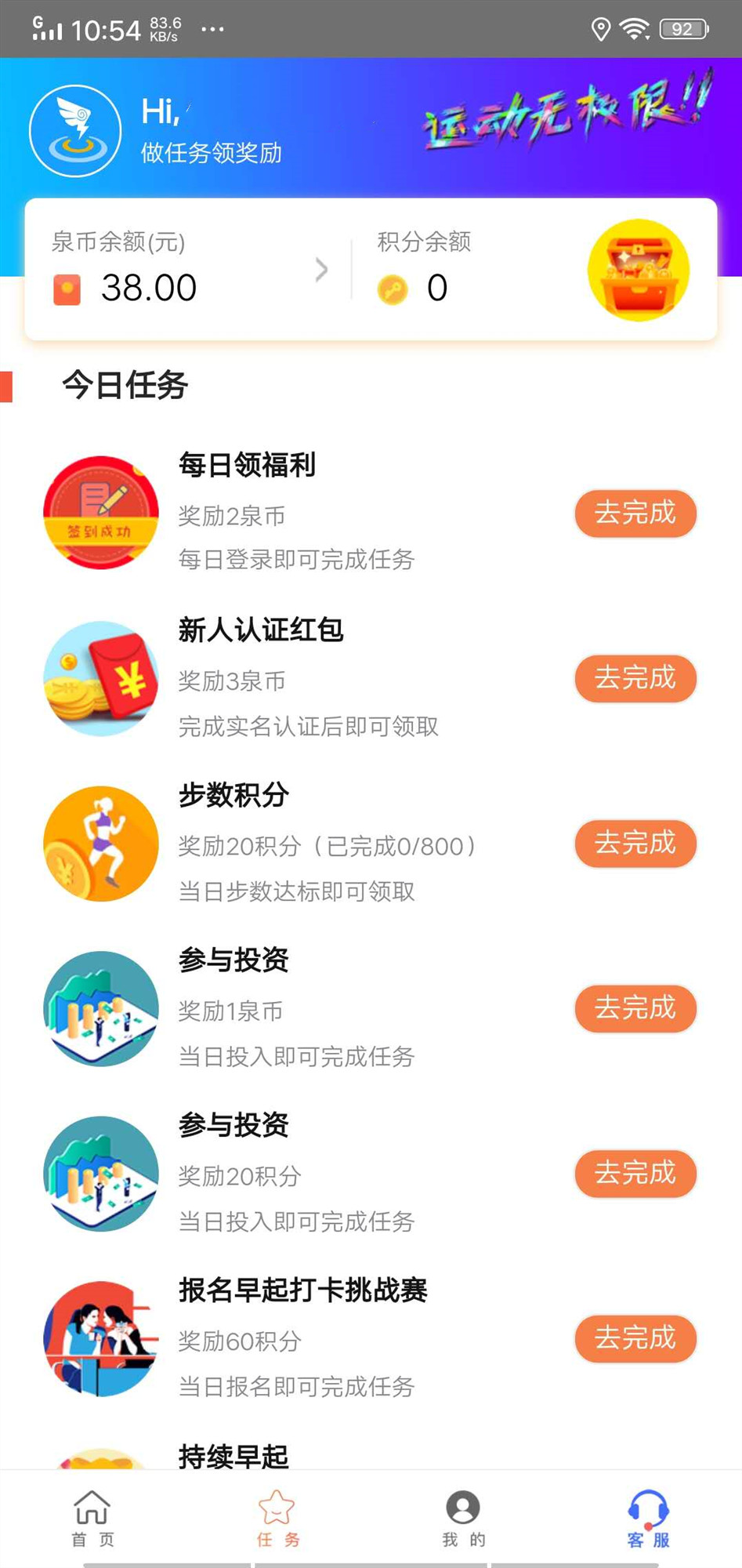
Task: Tap the 参与投资 investment chart icon
Action: [x=100, y=1009]
